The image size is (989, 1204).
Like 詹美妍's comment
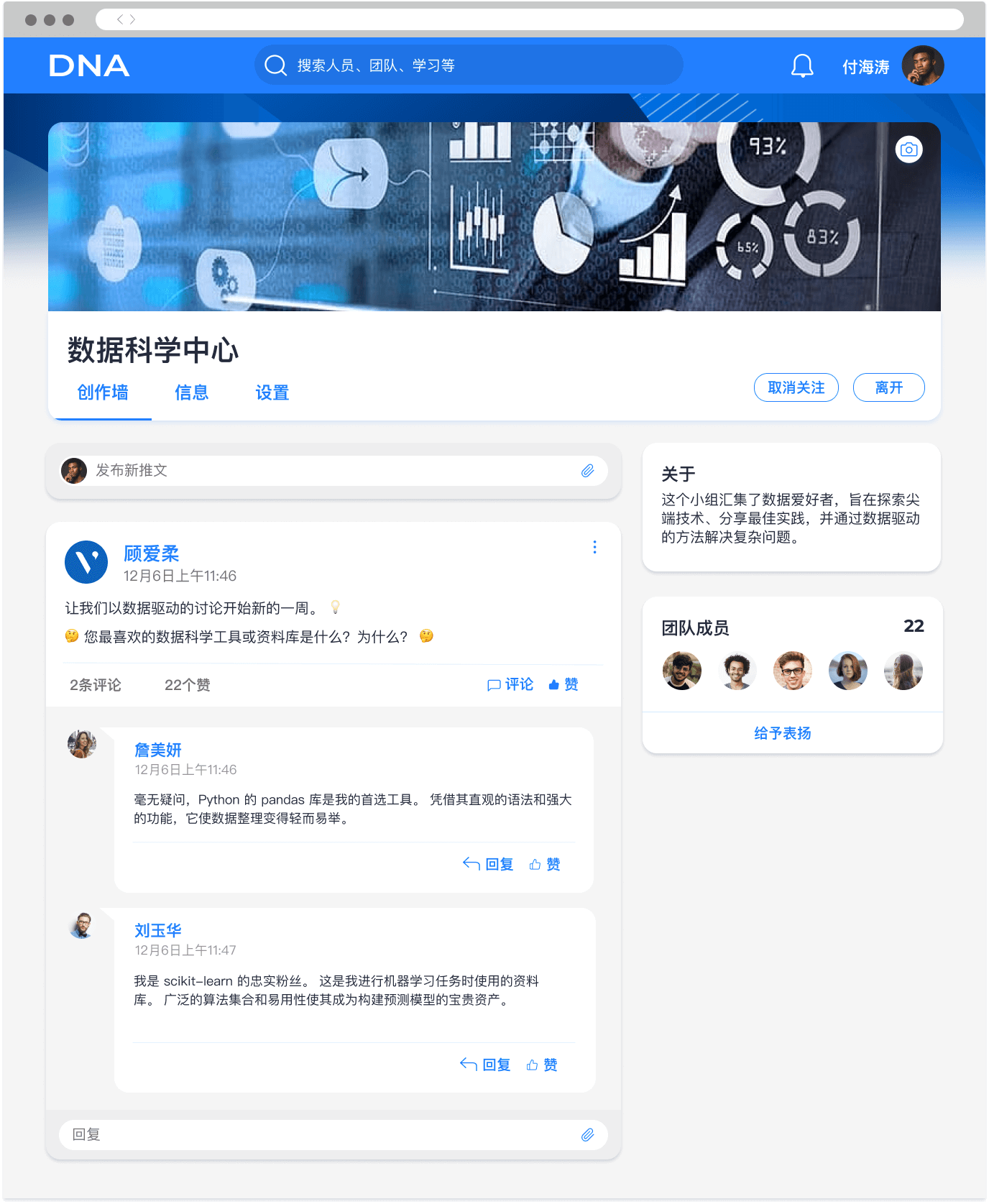click(545, 864)
